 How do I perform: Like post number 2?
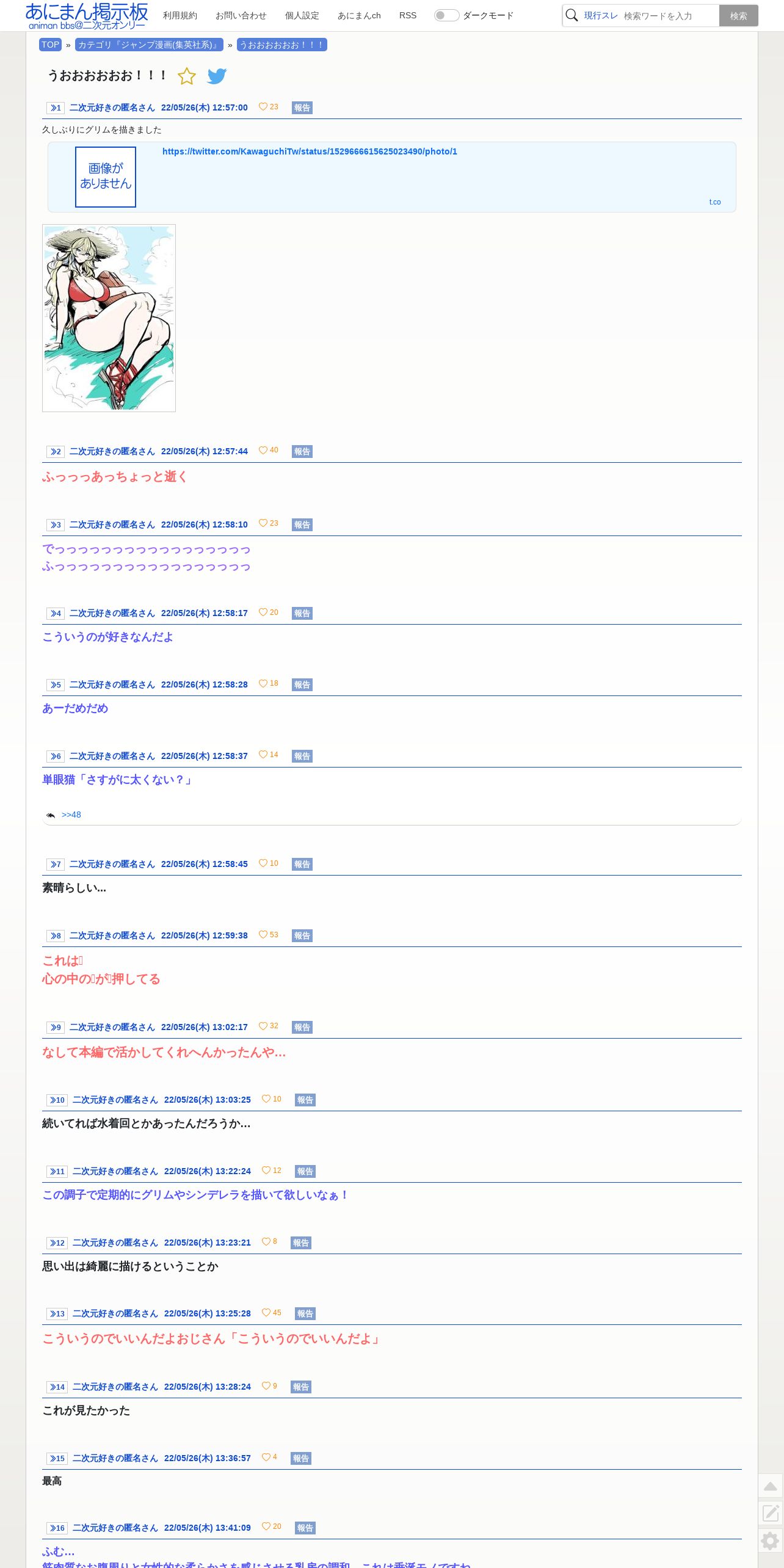268,450
